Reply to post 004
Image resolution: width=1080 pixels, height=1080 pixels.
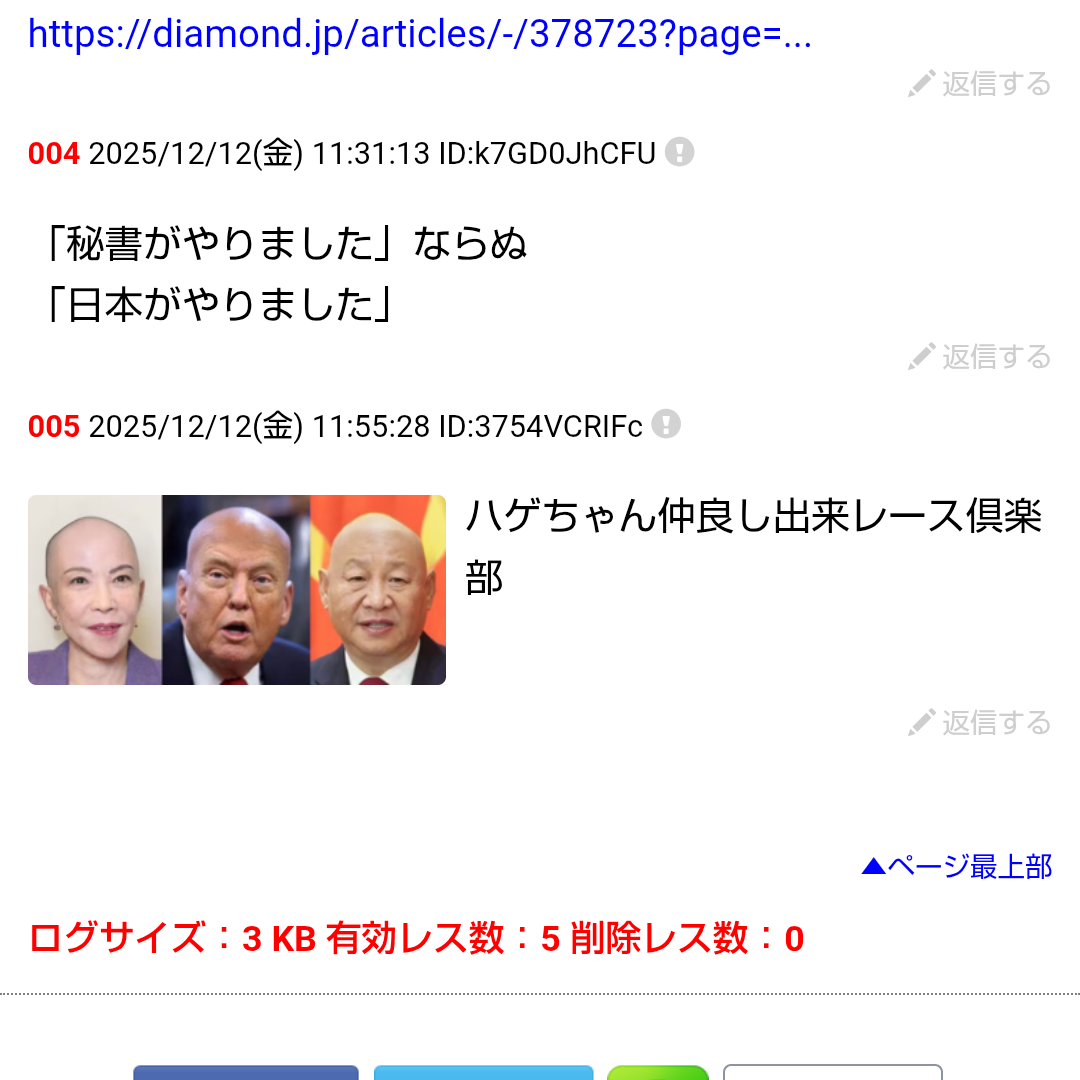tap(980, 357)
